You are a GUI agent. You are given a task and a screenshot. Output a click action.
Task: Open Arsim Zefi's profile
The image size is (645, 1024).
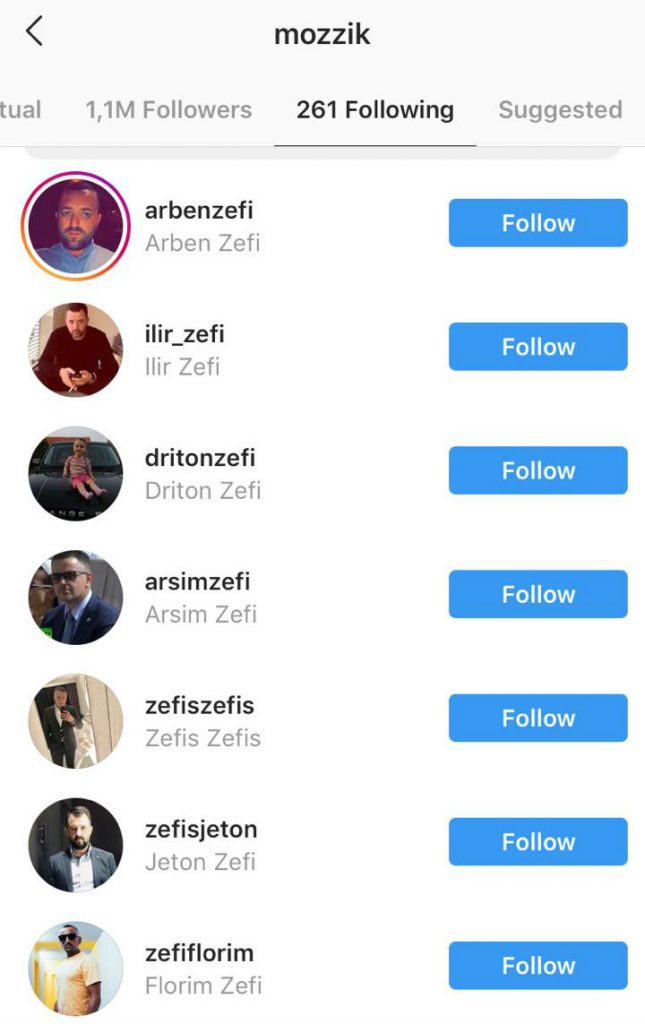pos(197,582)
